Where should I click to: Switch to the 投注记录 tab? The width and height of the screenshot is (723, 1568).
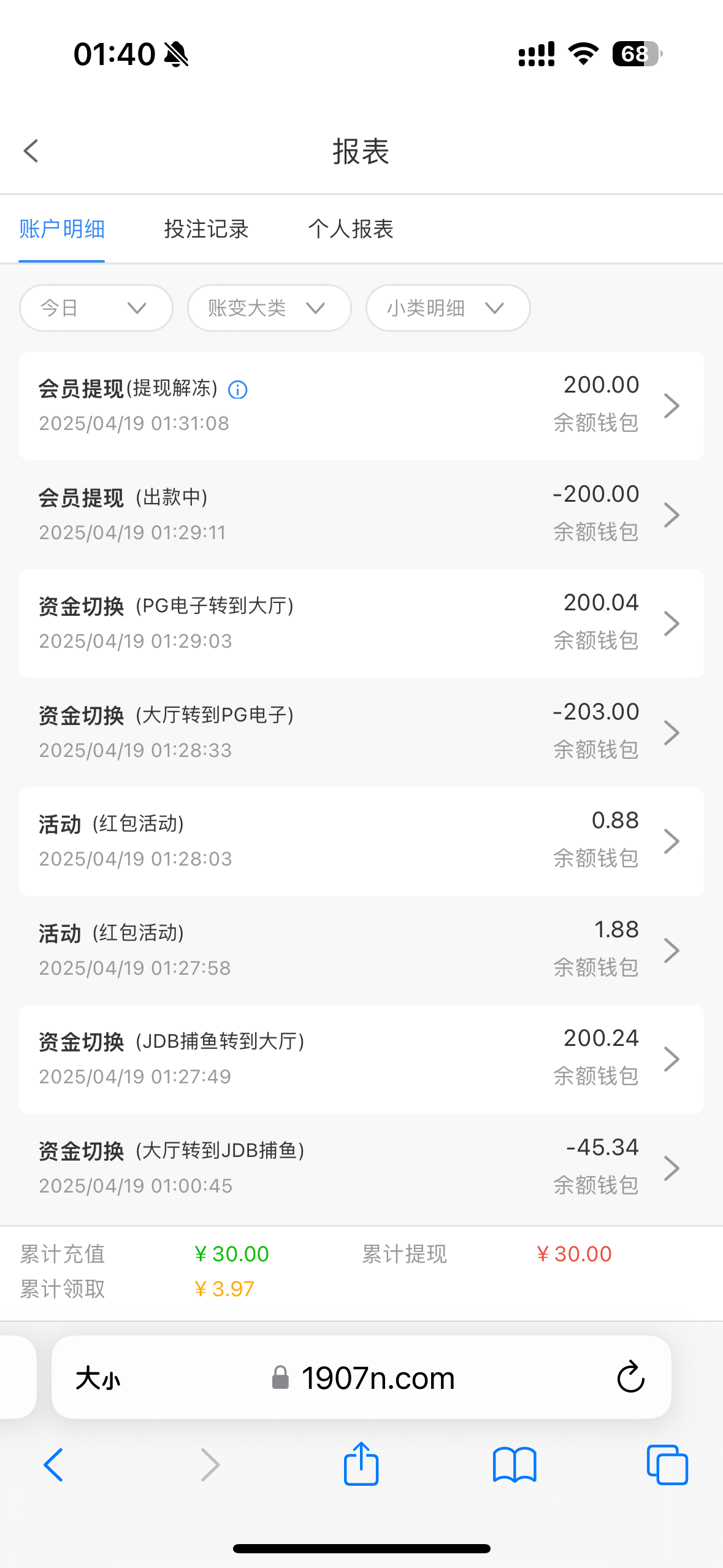coord(206,229)
